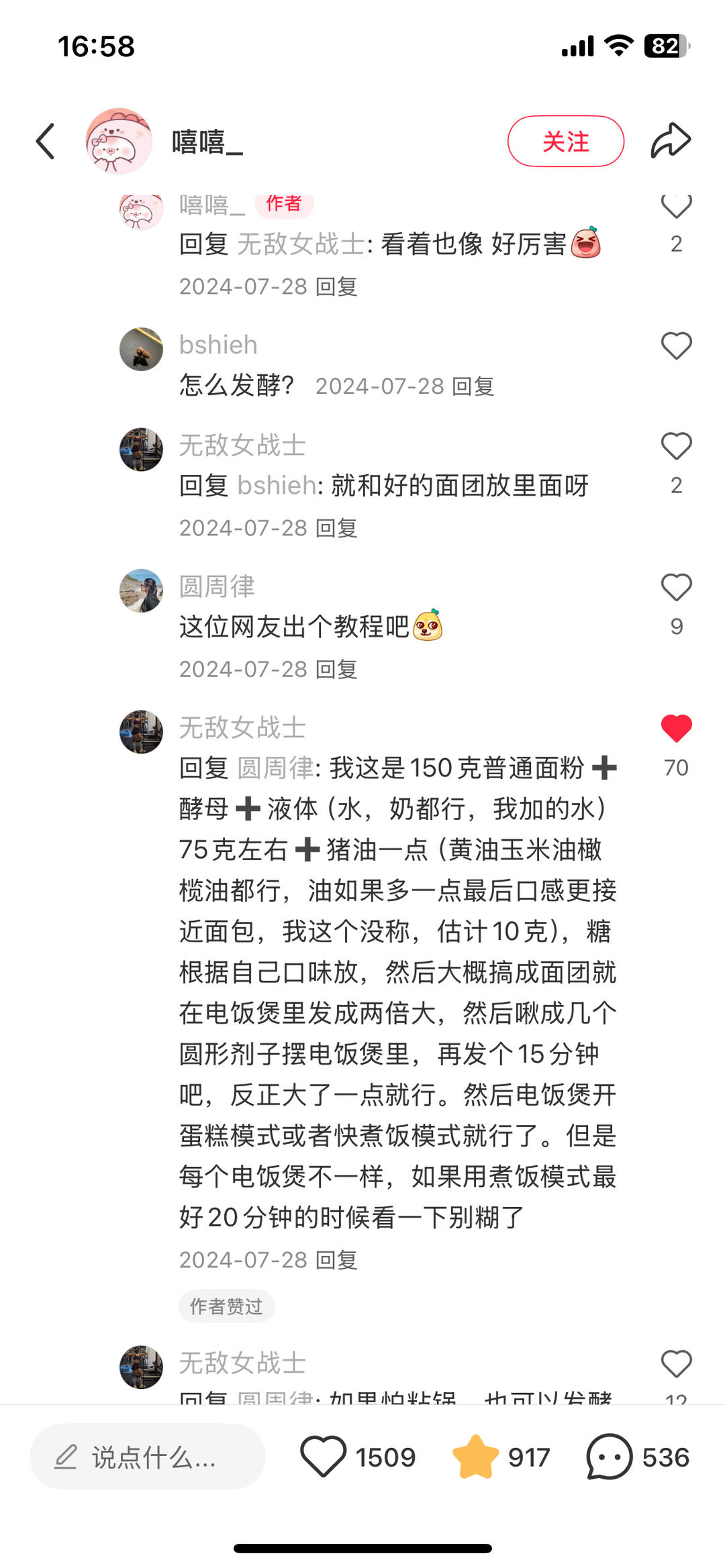The height and width of the screenshot is (1568, 725).
Task: Unlike the red-hearted 无敌女战士 recipe reply
Action: pos(675,729)
